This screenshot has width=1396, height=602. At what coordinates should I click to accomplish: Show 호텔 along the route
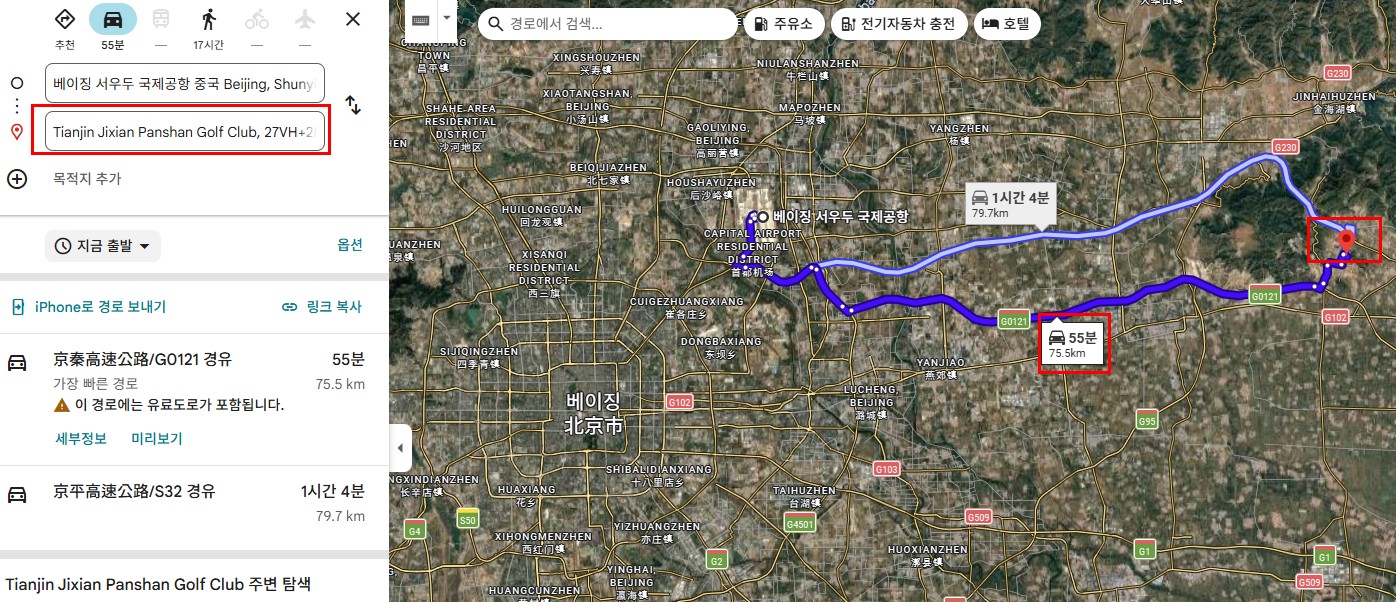click(1007, 23)
